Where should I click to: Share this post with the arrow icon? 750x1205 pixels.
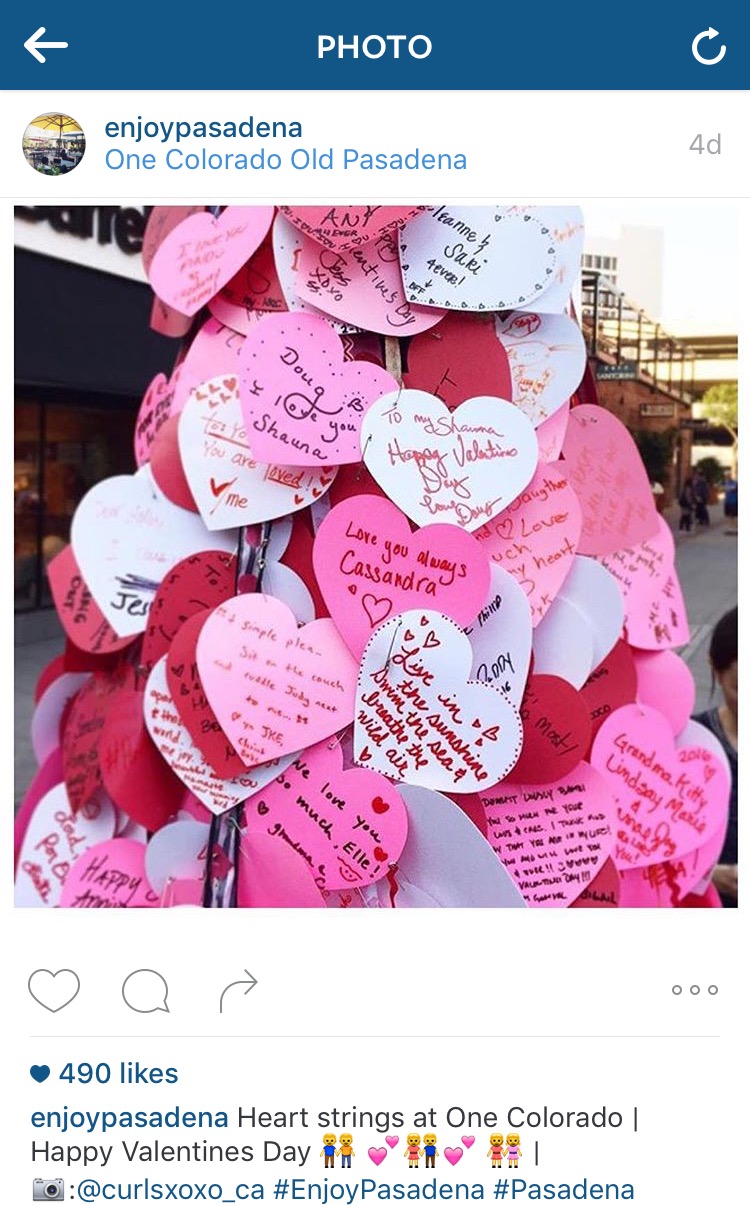click(238, 990)
